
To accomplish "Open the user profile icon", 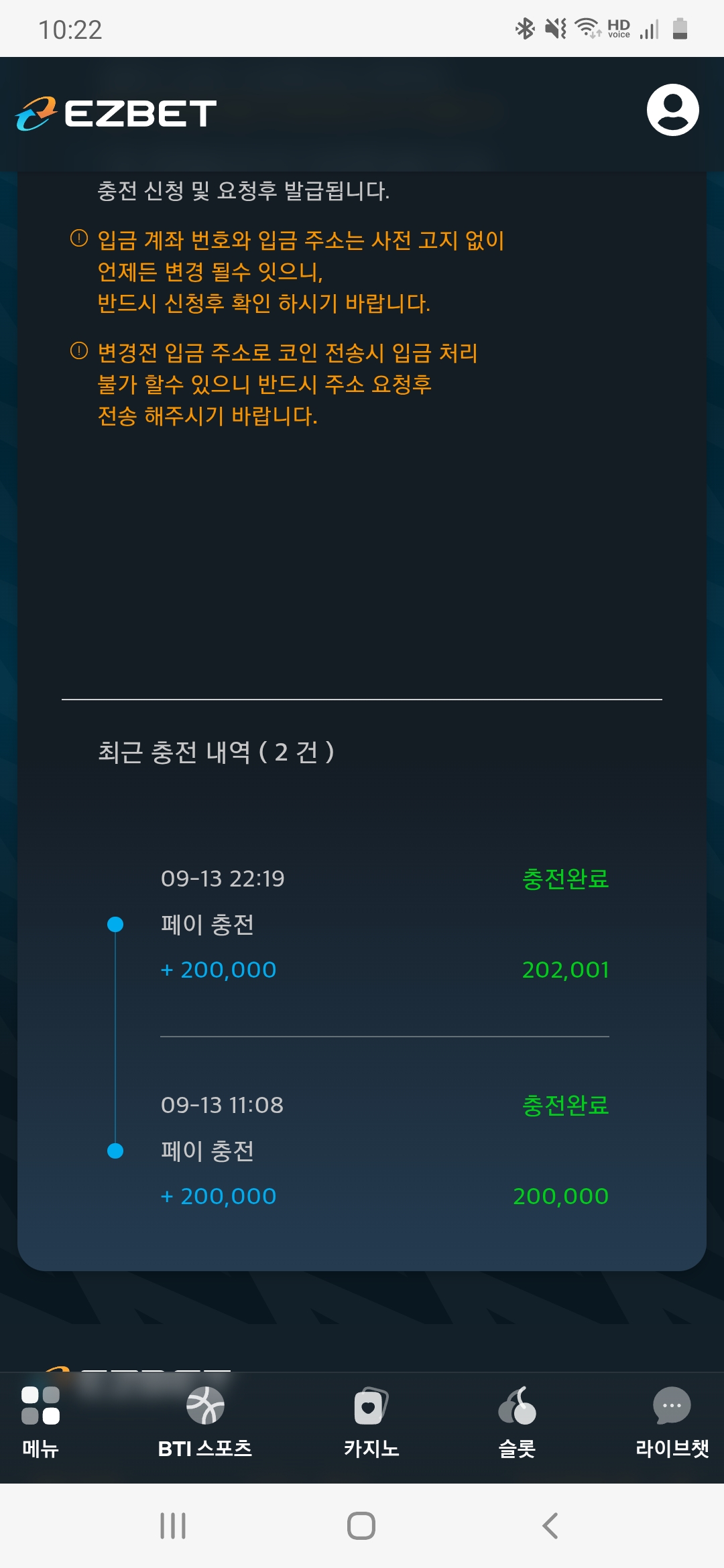I will click(x=672, y=110).
